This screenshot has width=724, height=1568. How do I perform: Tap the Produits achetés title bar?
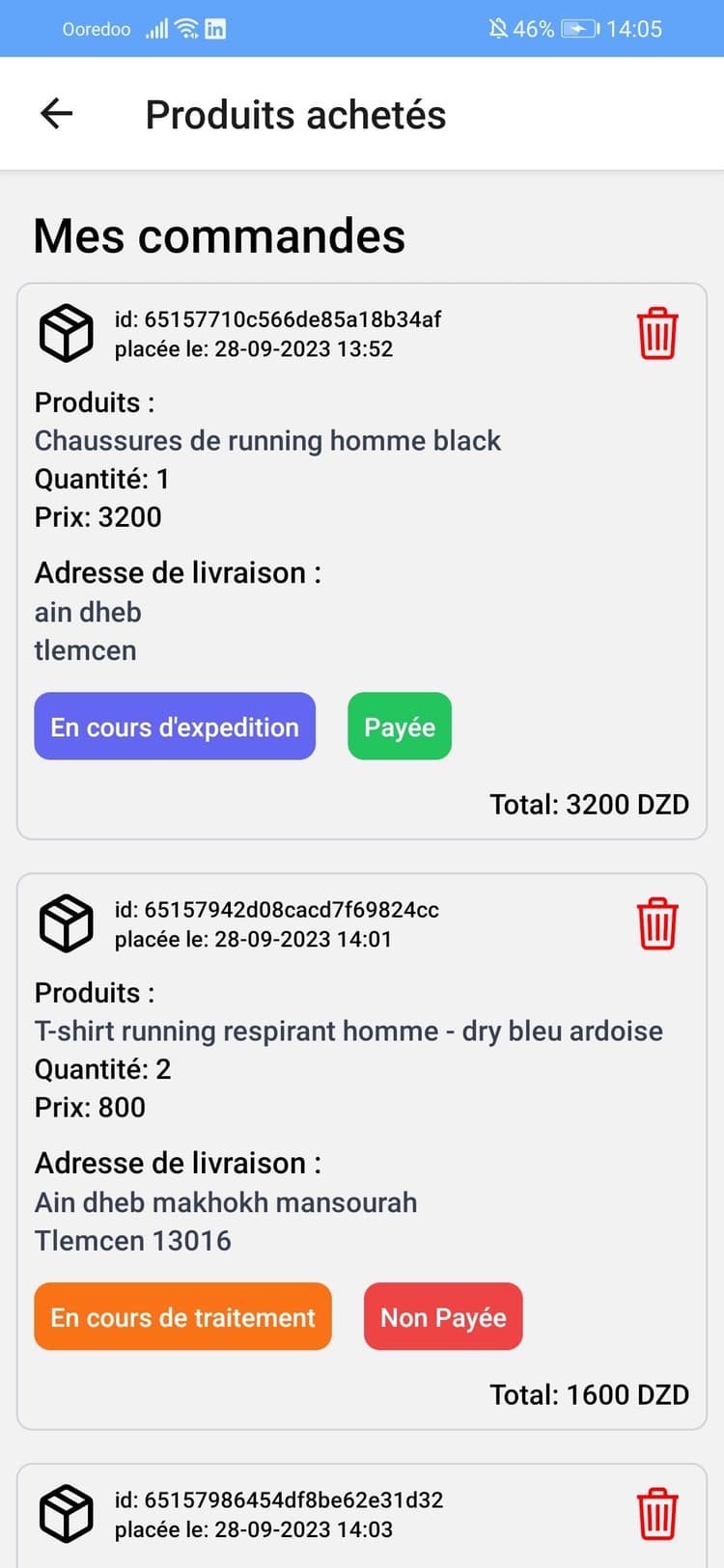[296, 113]
